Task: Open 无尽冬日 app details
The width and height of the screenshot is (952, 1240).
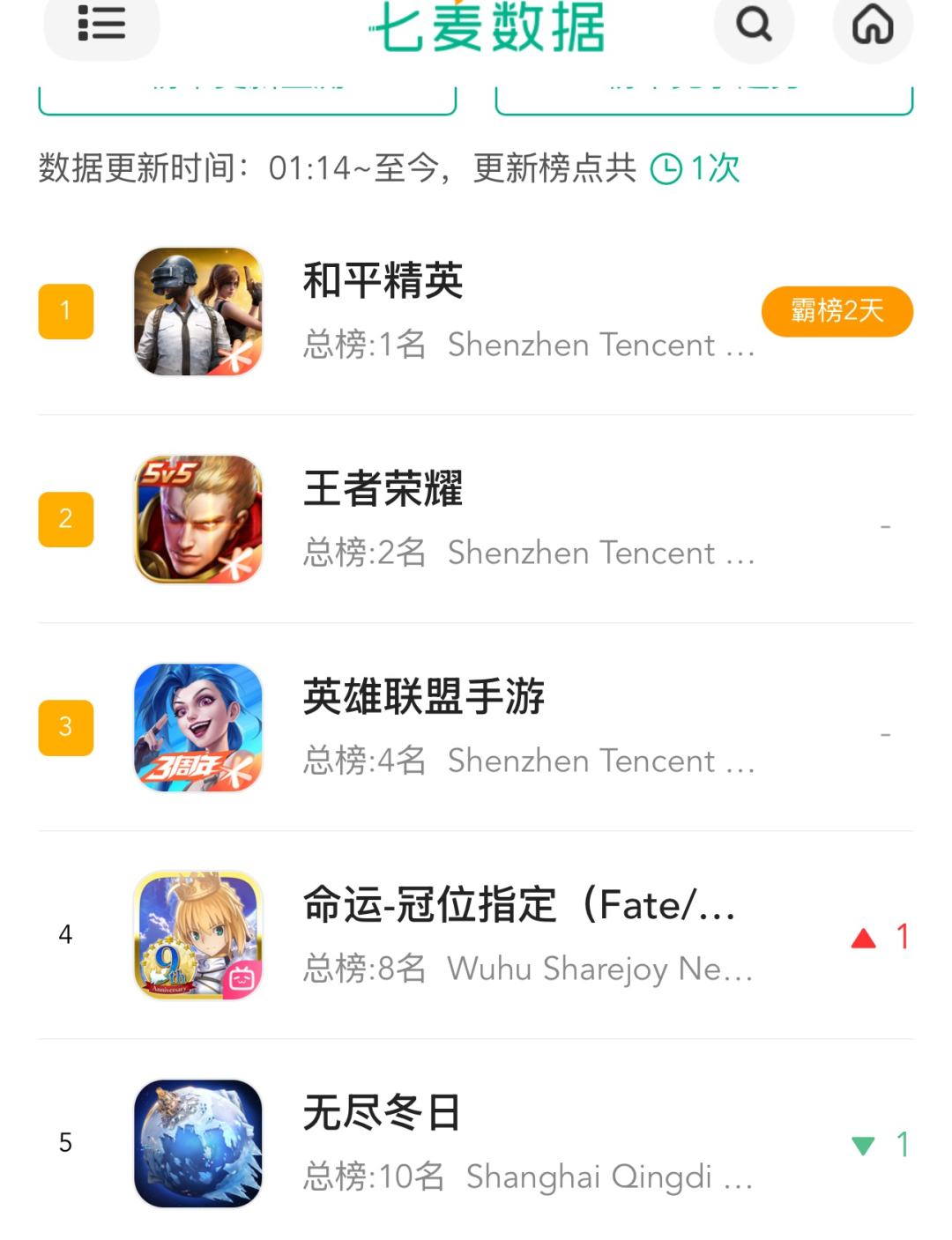Action: click(382, 1113)
